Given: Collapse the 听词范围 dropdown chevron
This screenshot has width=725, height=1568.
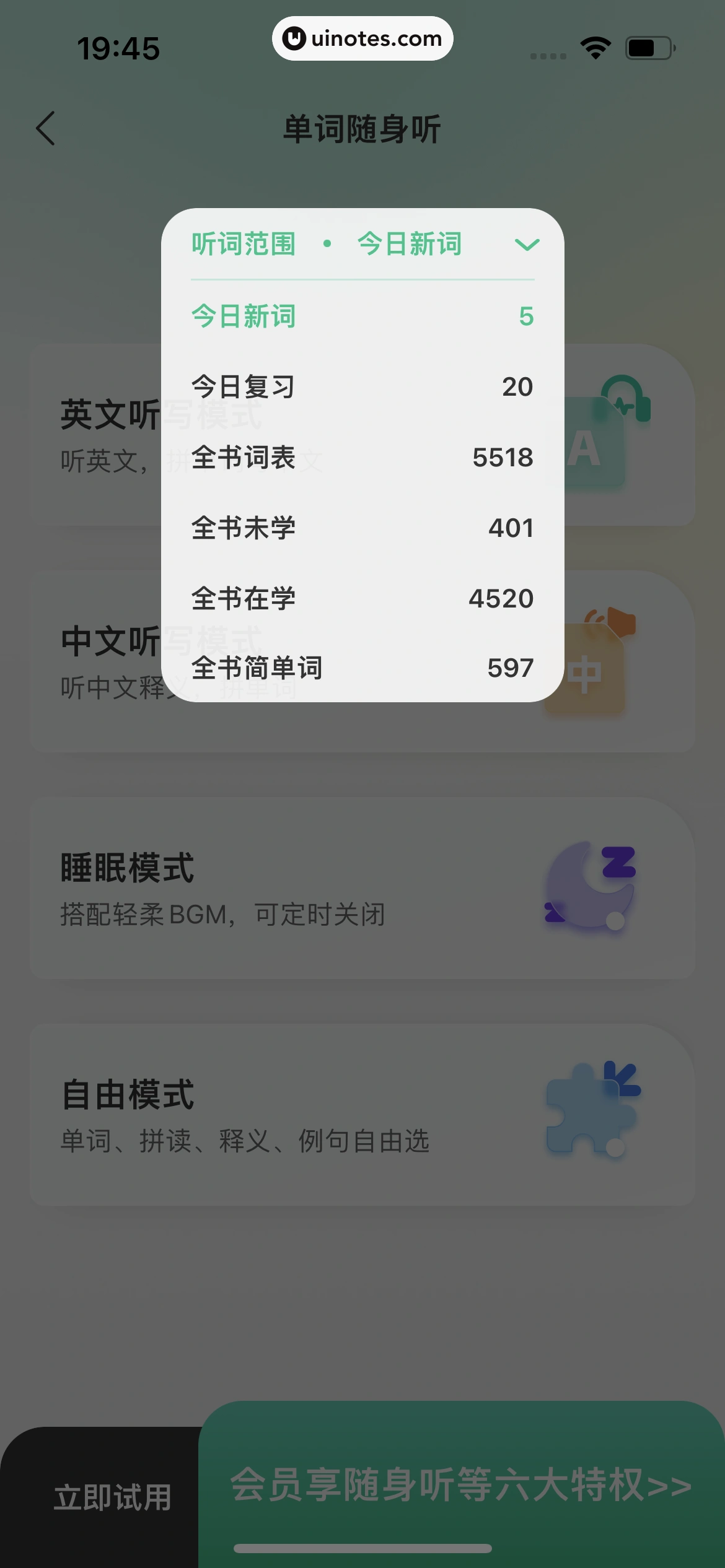Looking at the screenshot, I should pyautogui.click(x=527, y=245).
